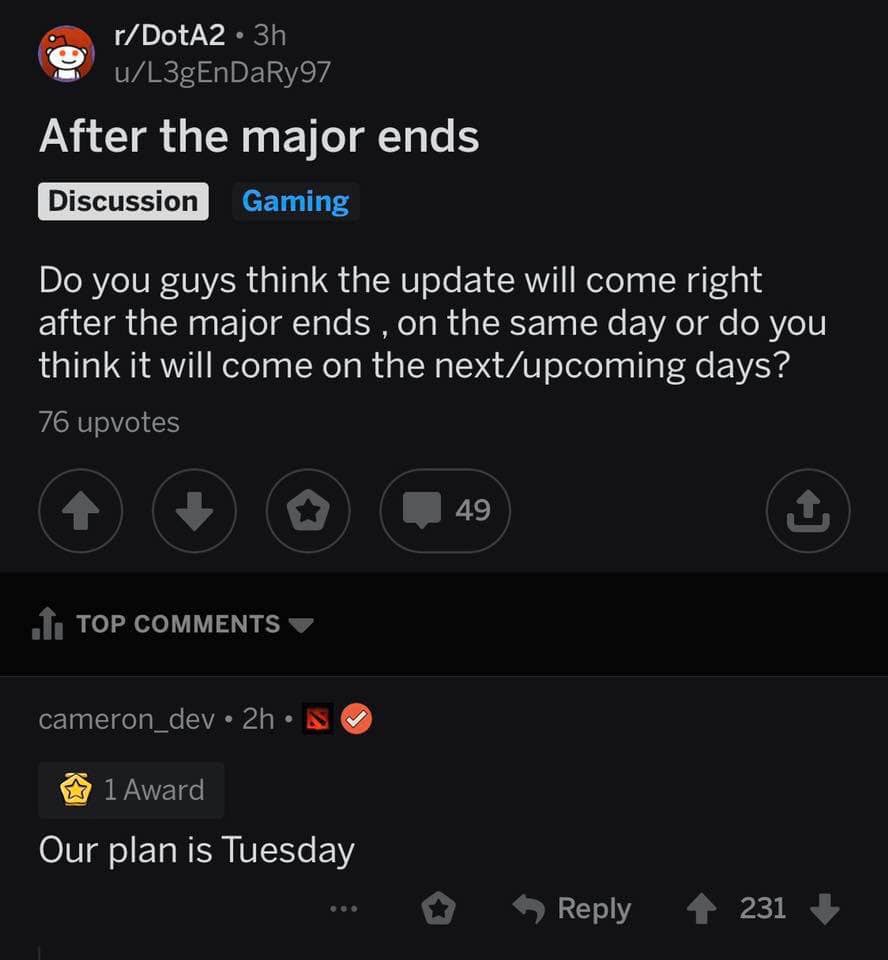Reply to cameron_dev's comment

571,909
